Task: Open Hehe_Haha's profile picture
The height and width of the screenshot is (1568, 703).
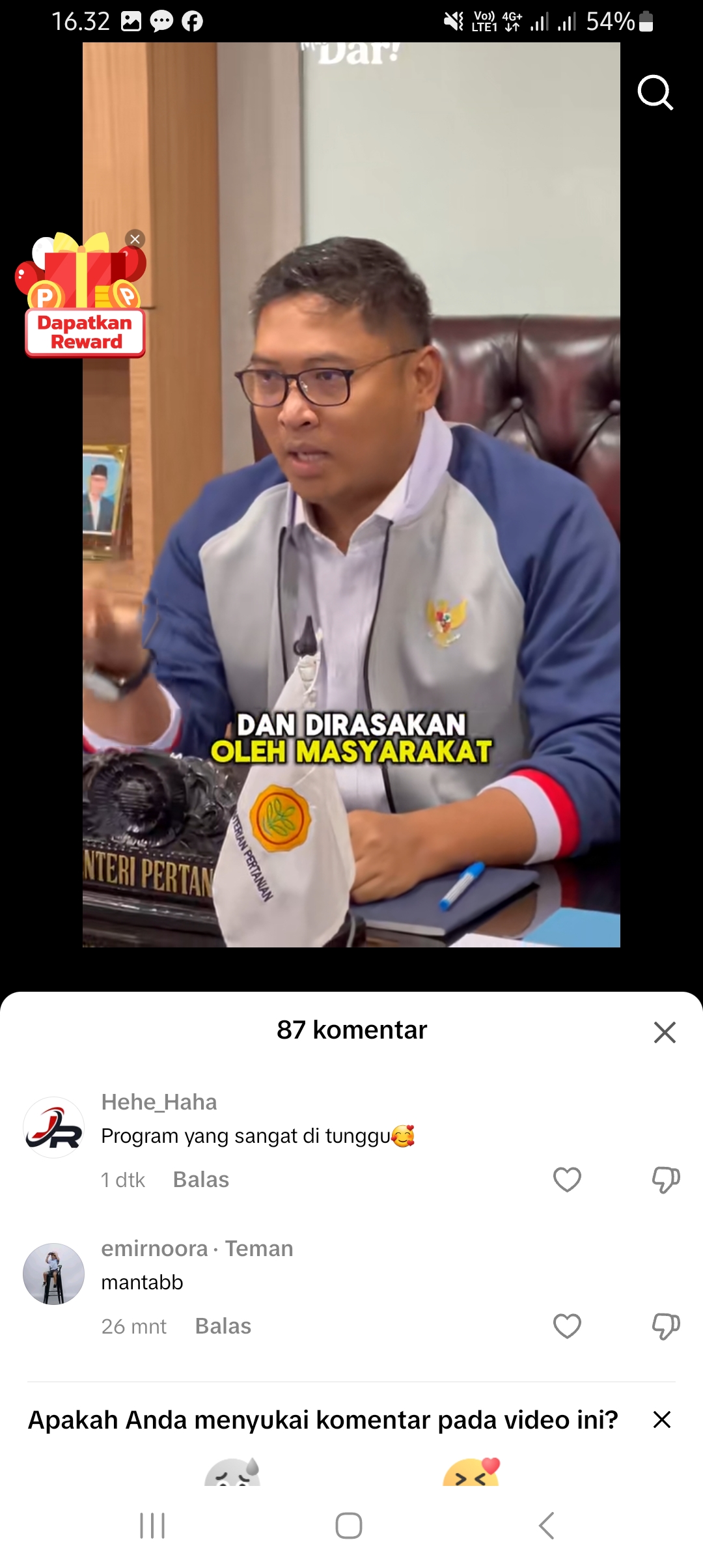Action: point(53,1128)
